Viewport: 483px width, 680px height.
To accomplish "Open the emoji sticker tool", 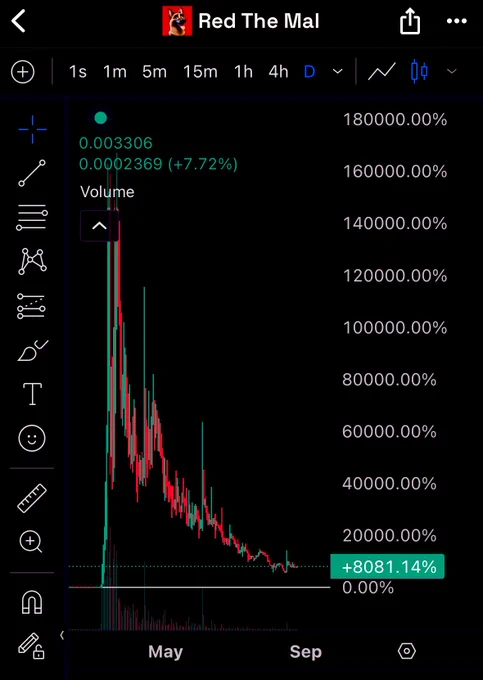I will (x=32, y=438).
